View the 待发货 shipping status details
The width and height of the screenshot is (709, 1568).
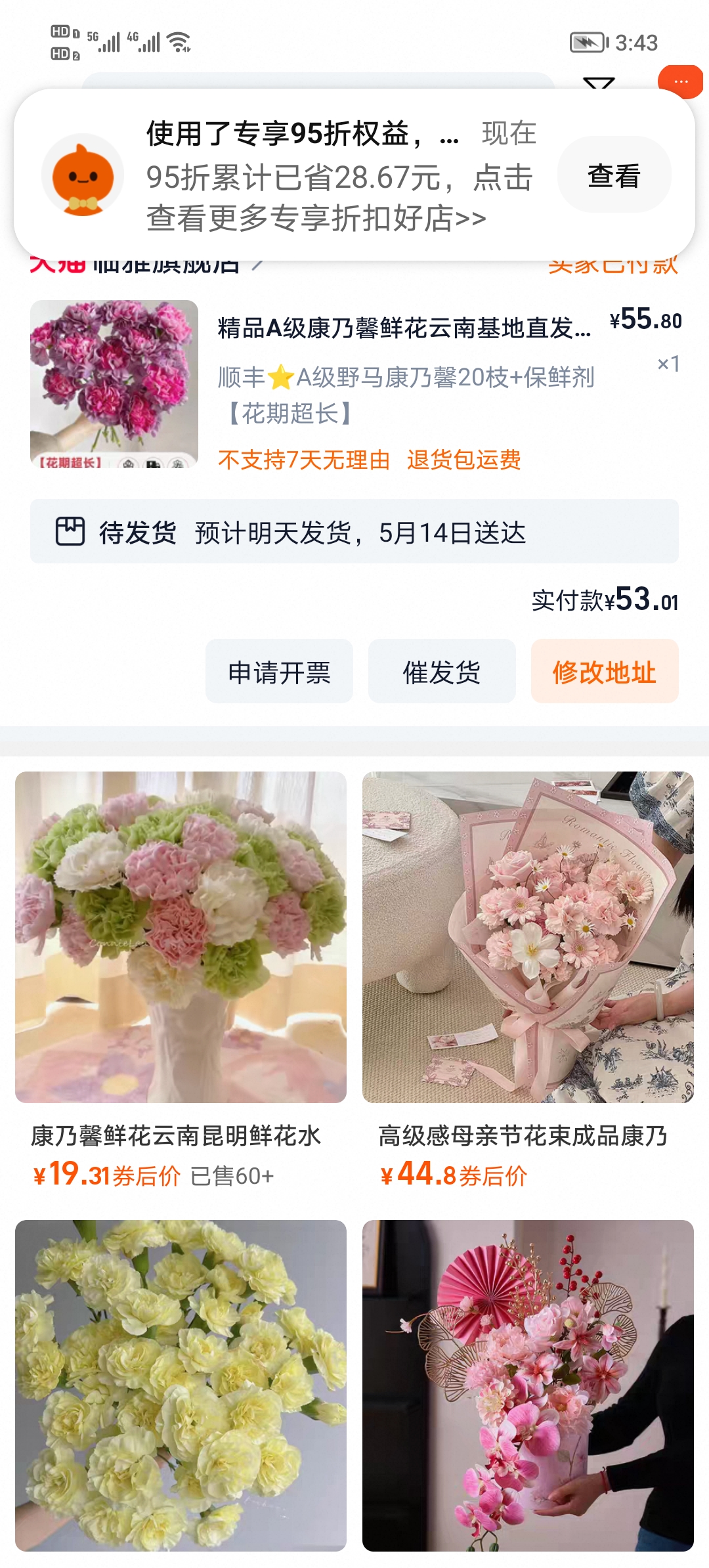coord(354,532)
